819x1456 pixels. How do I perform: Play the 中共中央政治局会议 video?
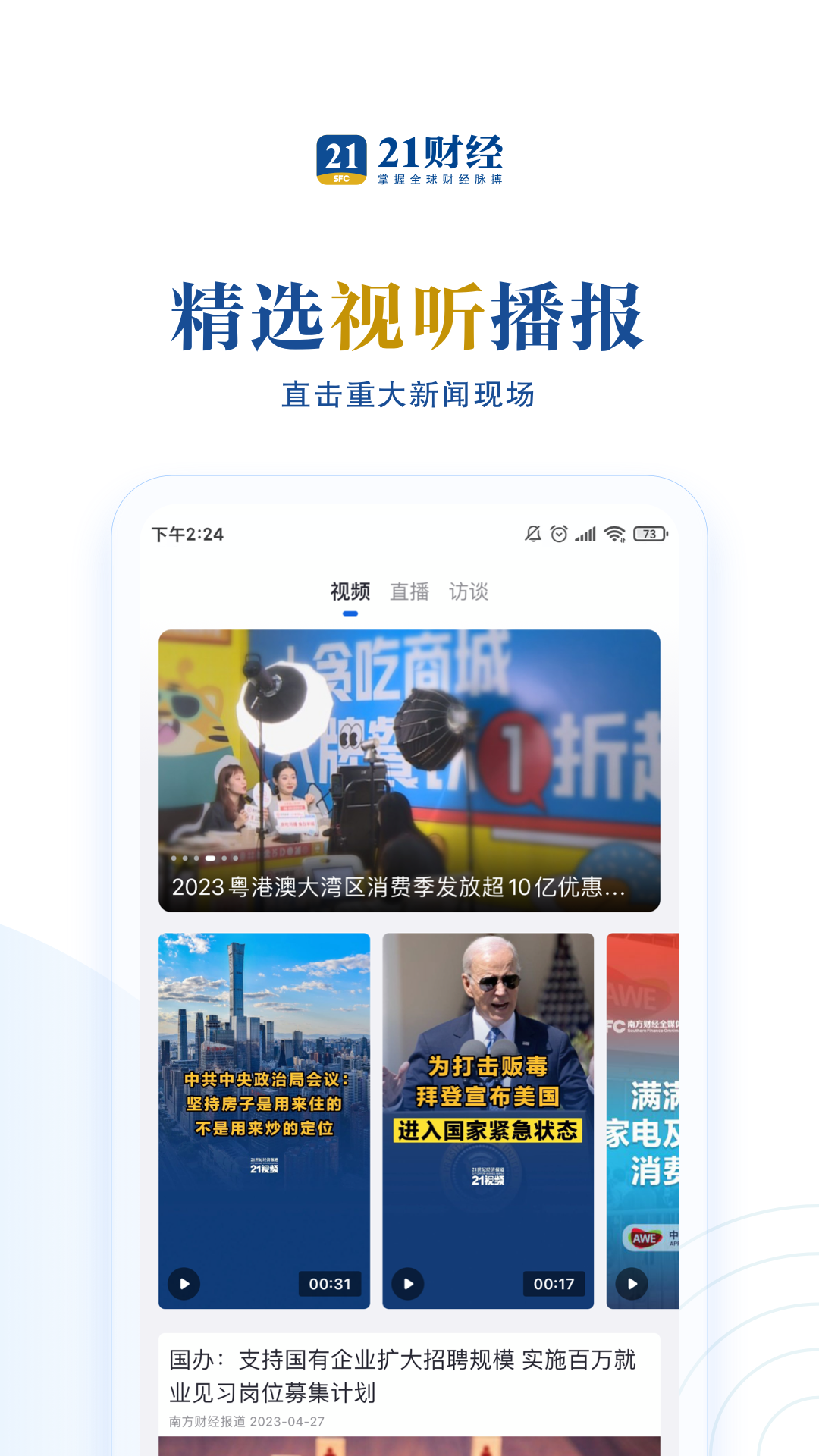pos(265,1115)
